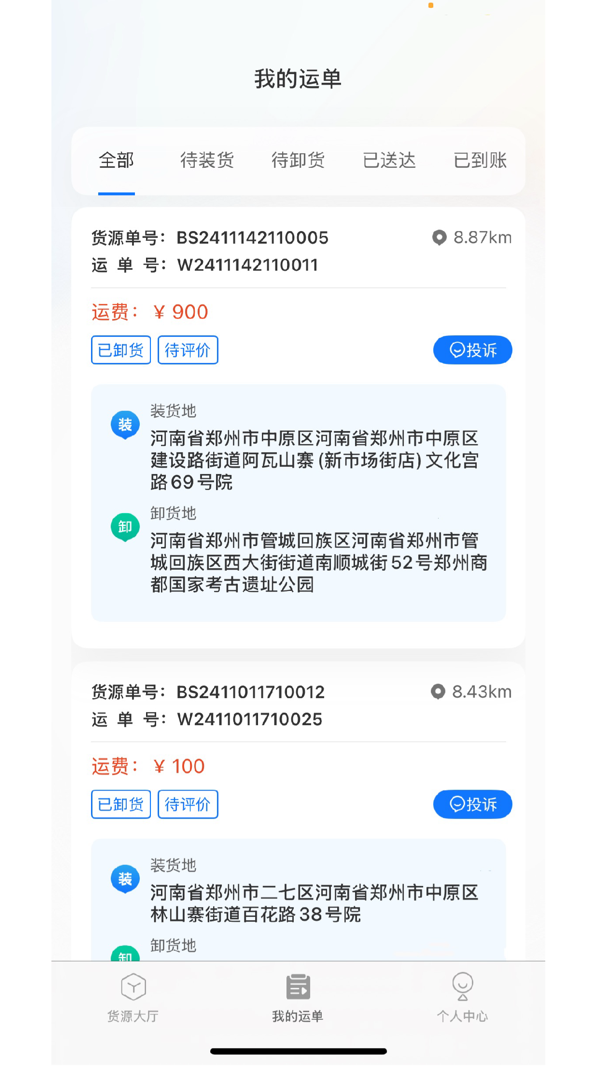Tap 待评价 on the ¥900 order
The width and height of the screenshot is (600, 1067).
pos(188,350)
